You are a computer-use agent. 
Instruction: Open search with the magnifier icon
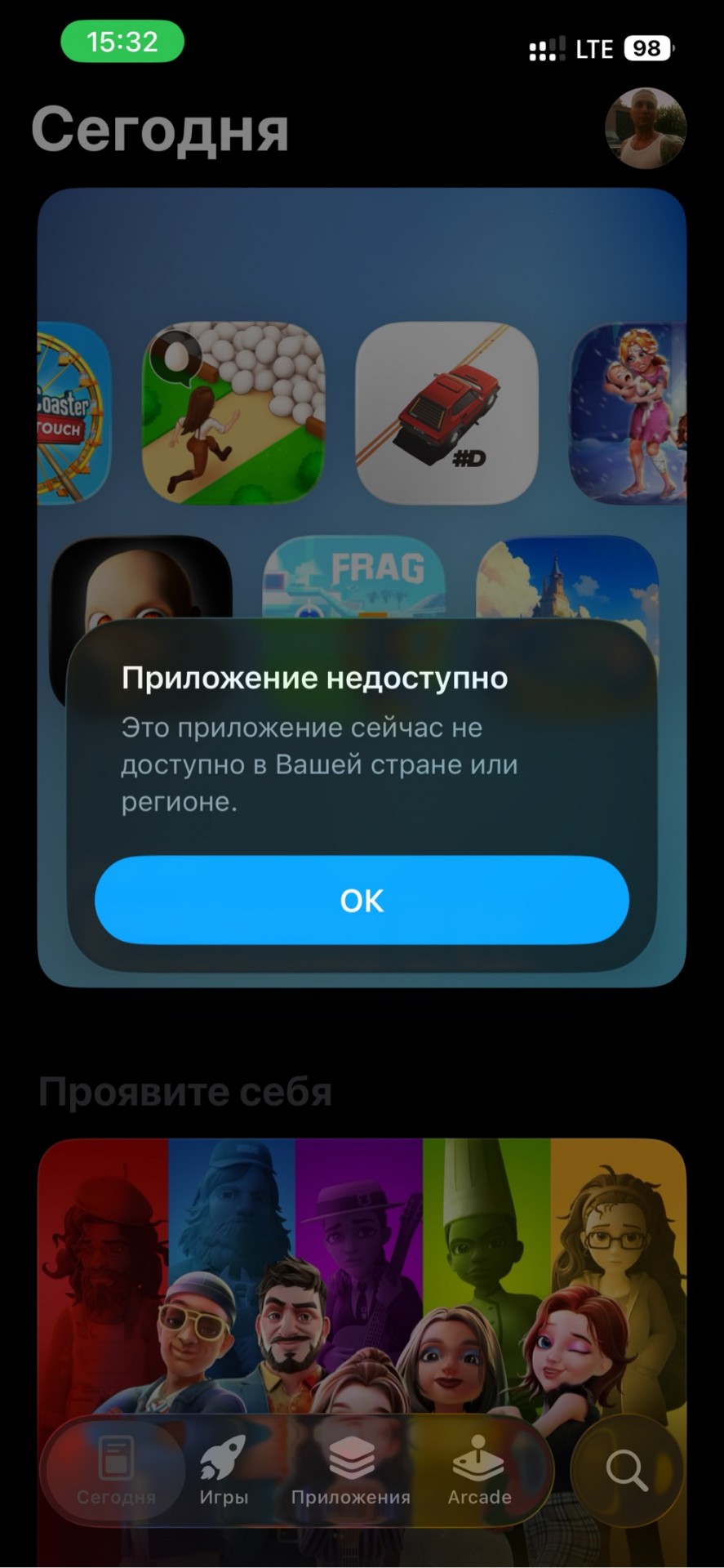click(626, 1470)
